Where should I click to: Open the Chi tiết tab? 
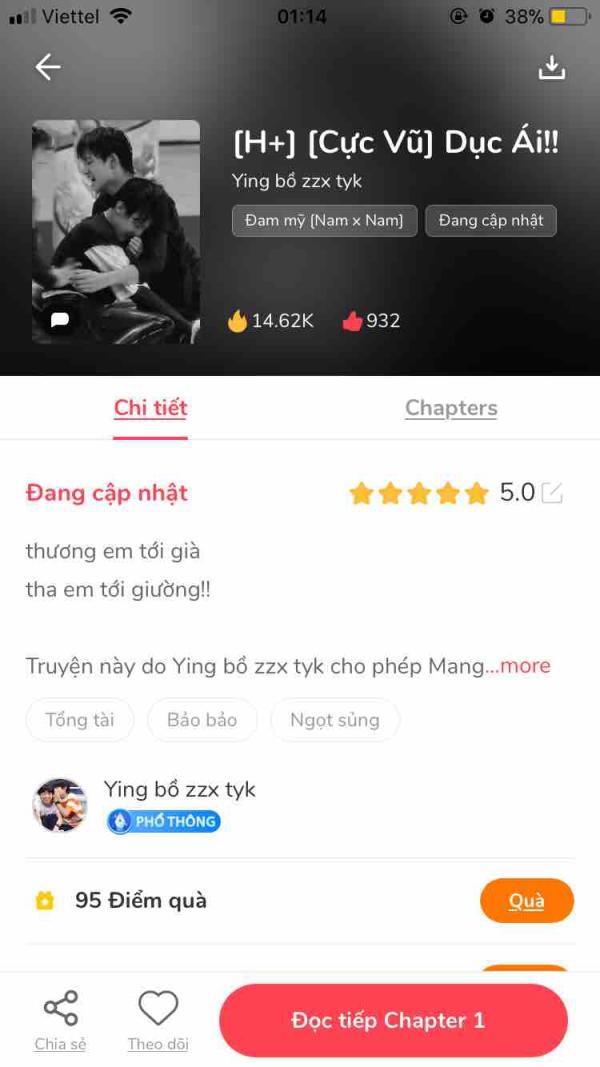150,408
